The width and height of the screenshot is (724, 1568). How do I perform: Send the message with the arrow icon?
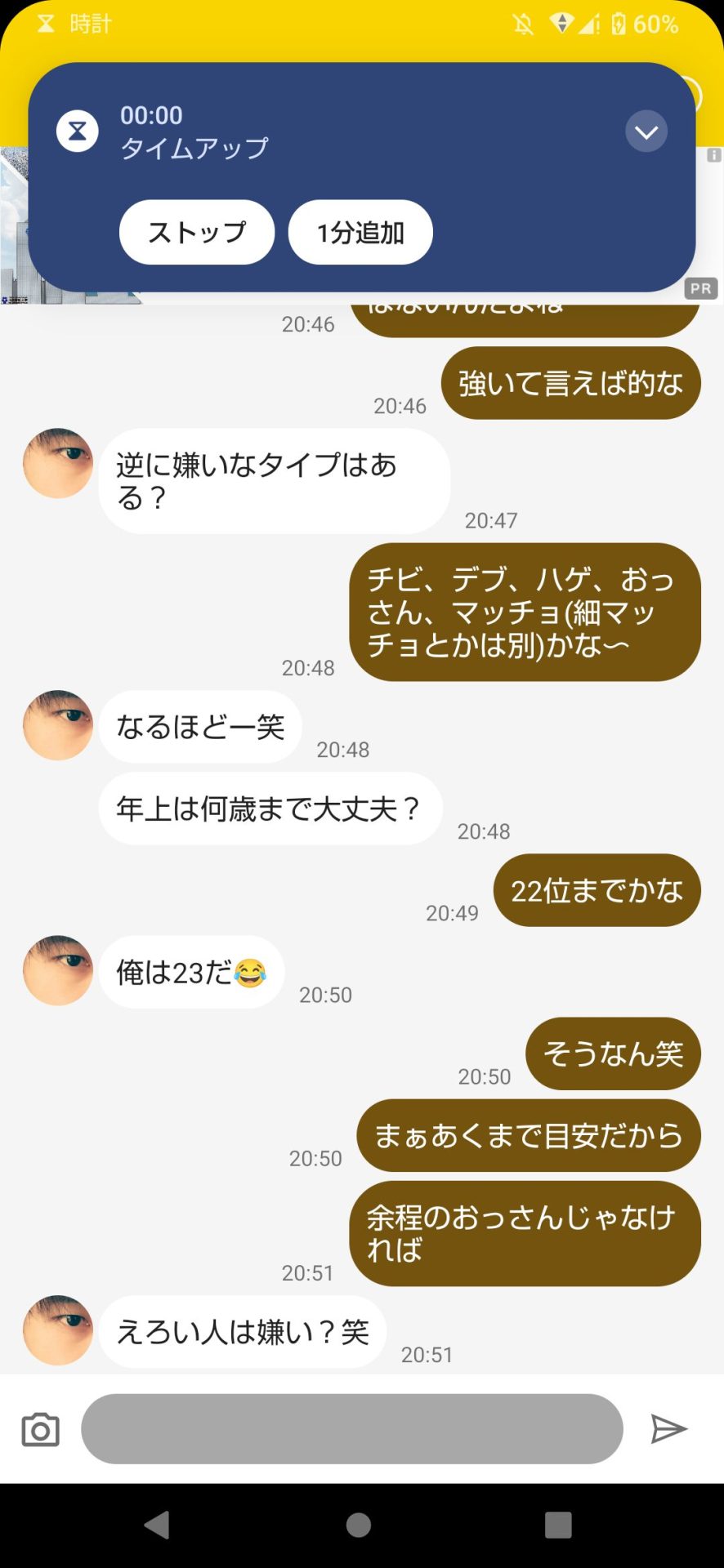pos(668,1429)
